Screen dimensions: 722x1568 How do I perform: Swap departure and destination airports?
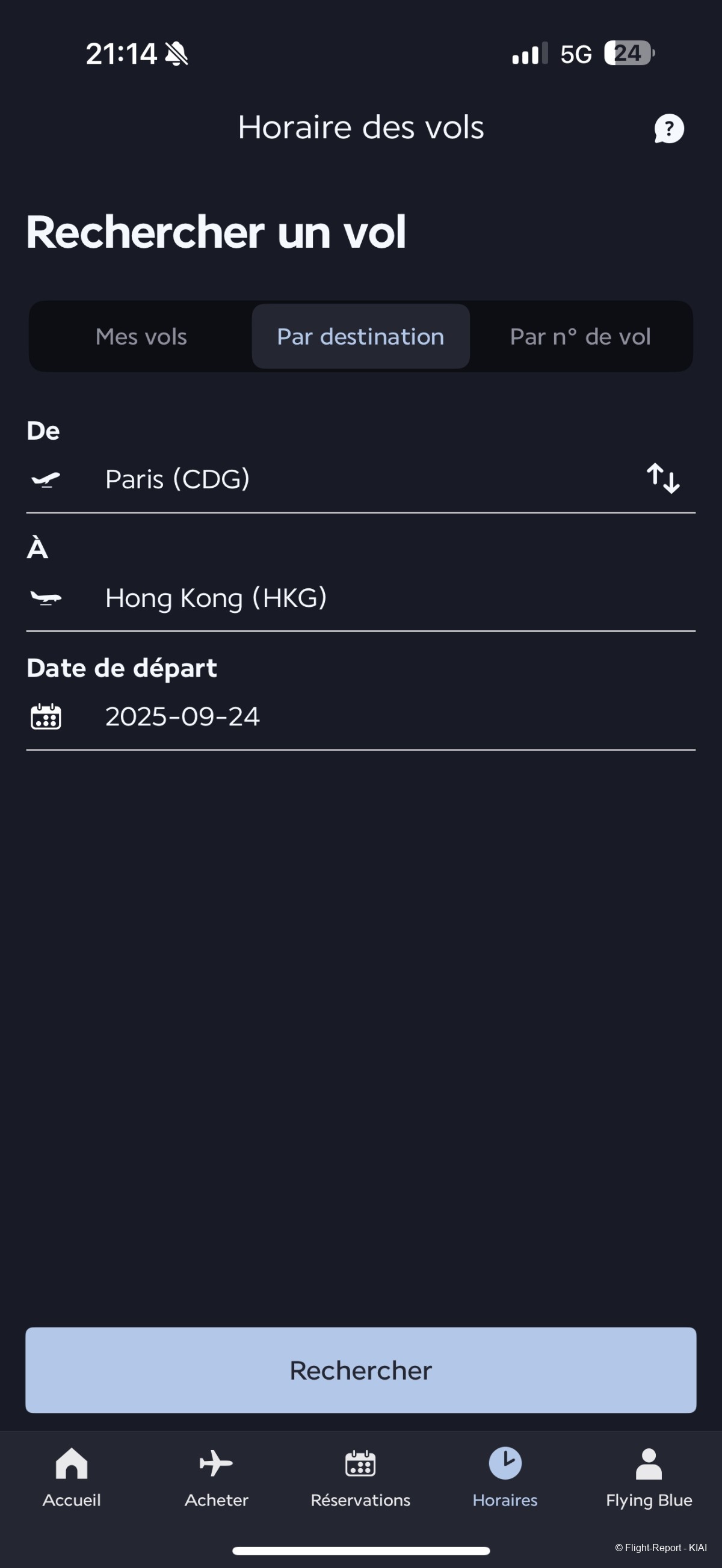662,478
